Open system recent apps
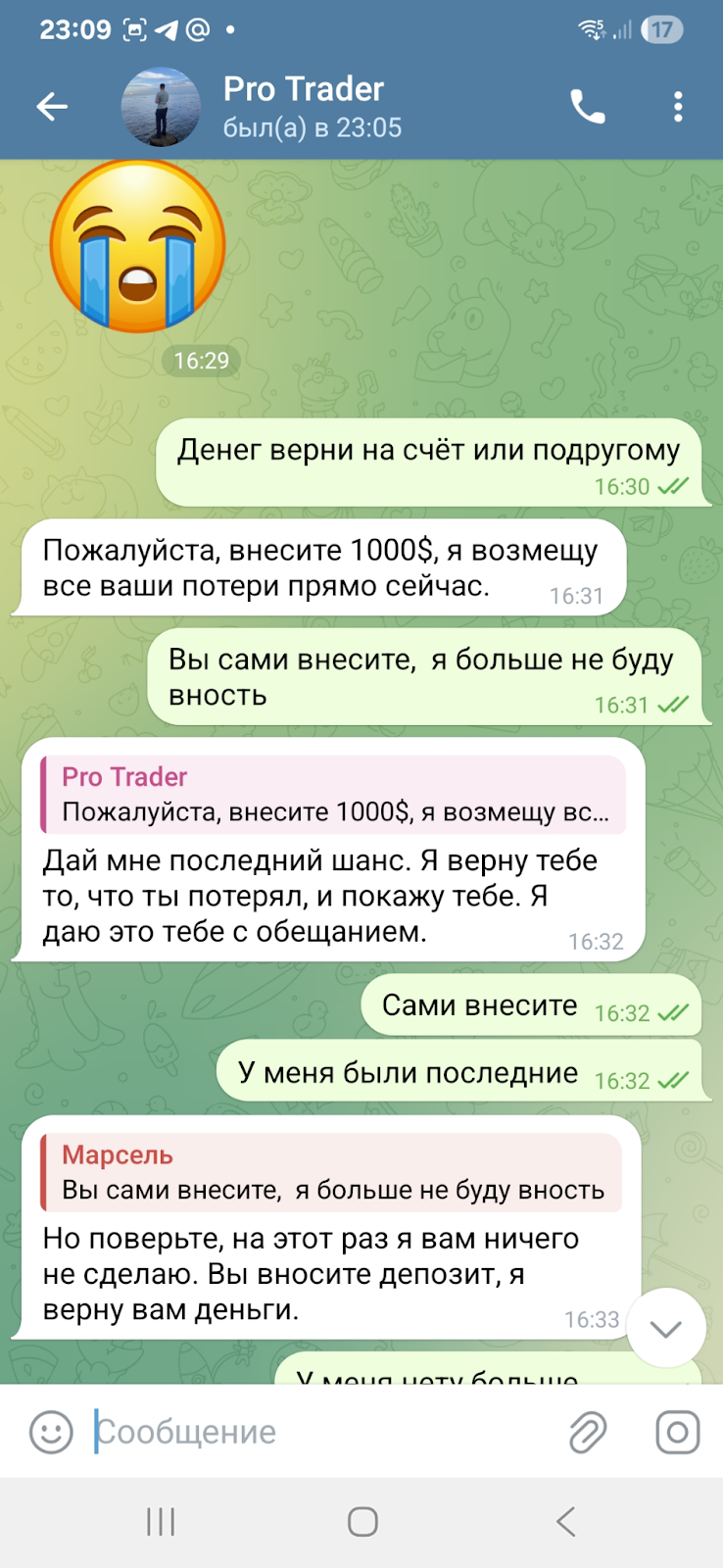The image size is (723, 1568). pyautogui.click(x=161, y=1522)
